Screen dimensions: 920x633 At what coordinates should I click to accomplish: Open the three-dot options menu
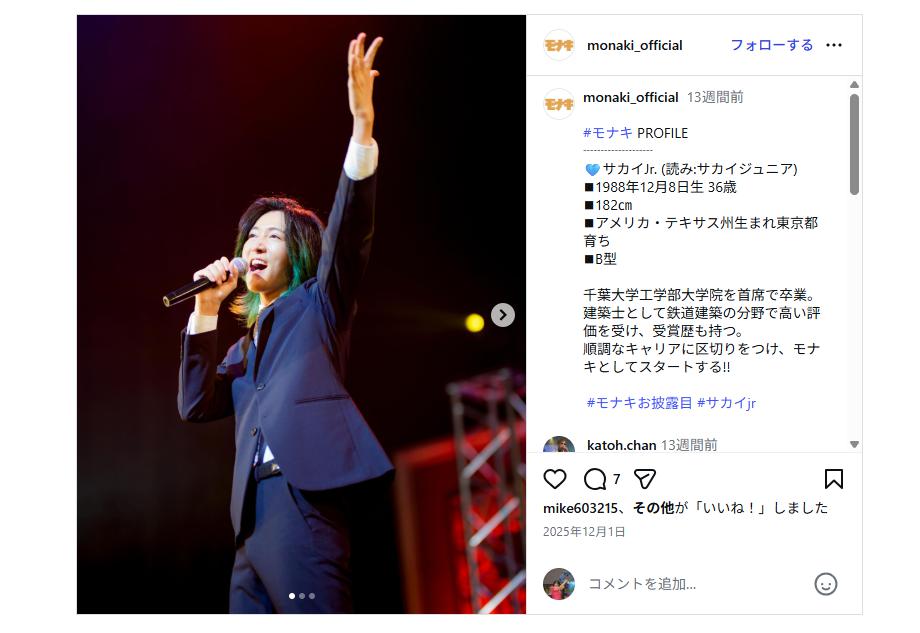point(833,45)
